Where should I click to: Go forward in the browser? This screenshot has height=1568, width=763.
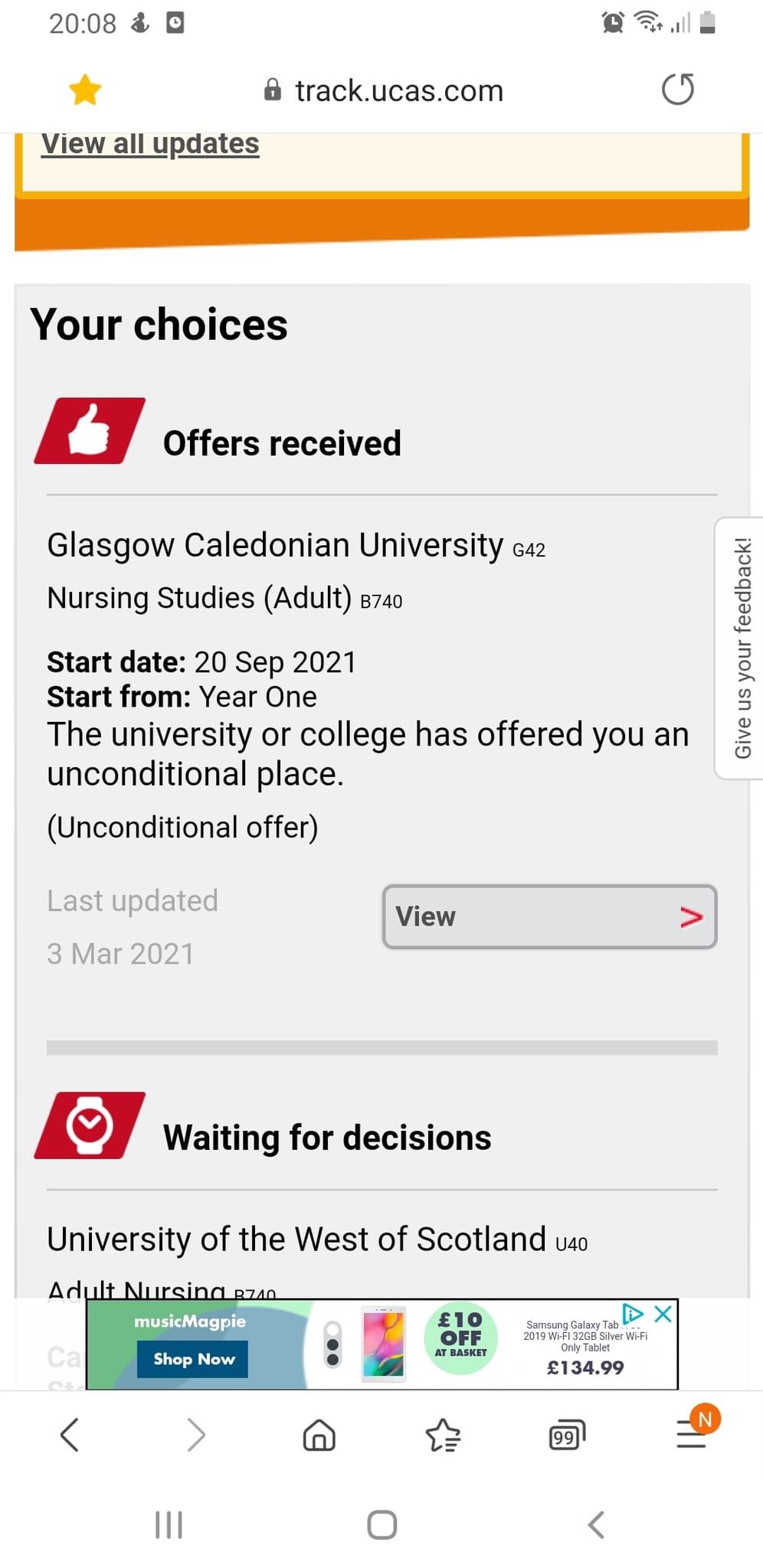coord(196,1435)
